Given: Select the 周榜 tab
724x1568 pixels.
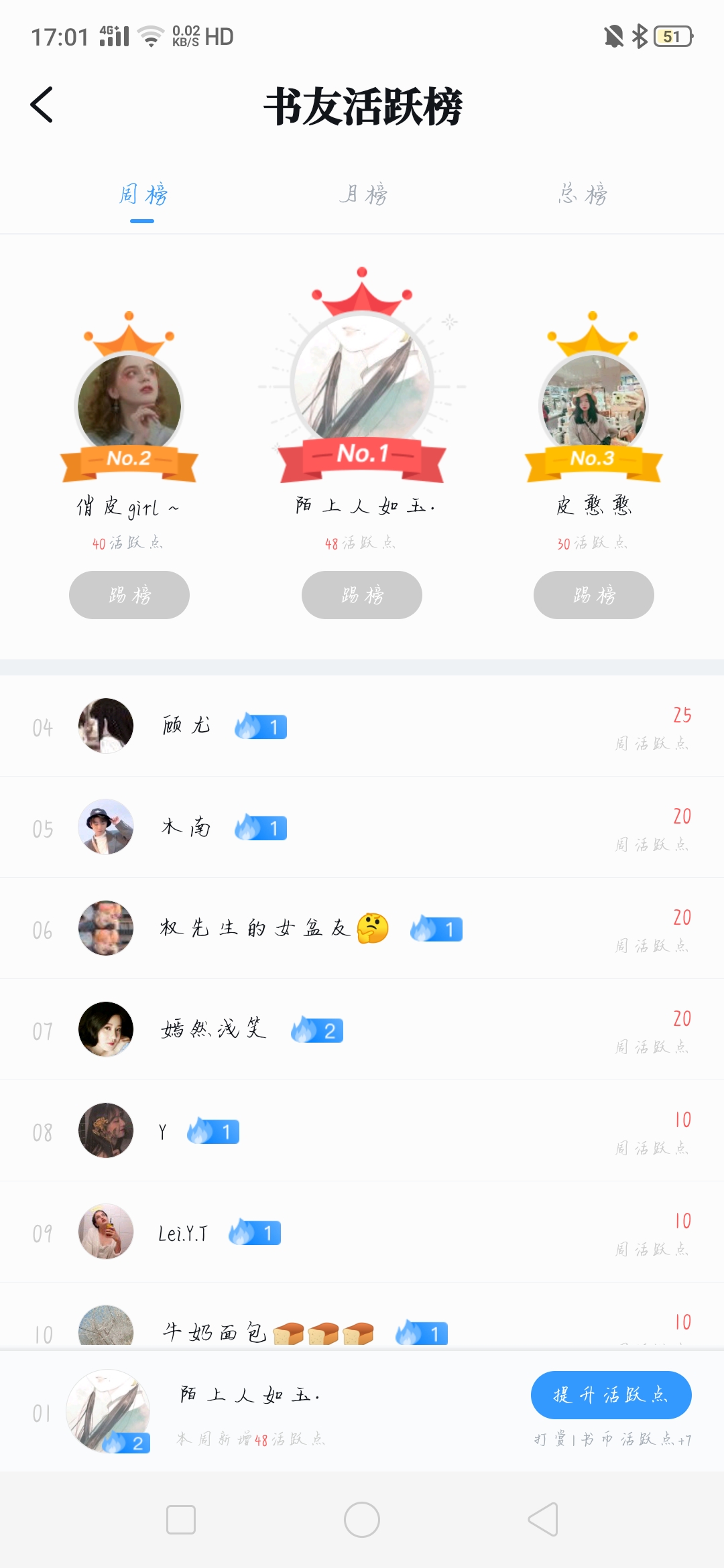Looking at the screenshot, I should pos(142,194).
